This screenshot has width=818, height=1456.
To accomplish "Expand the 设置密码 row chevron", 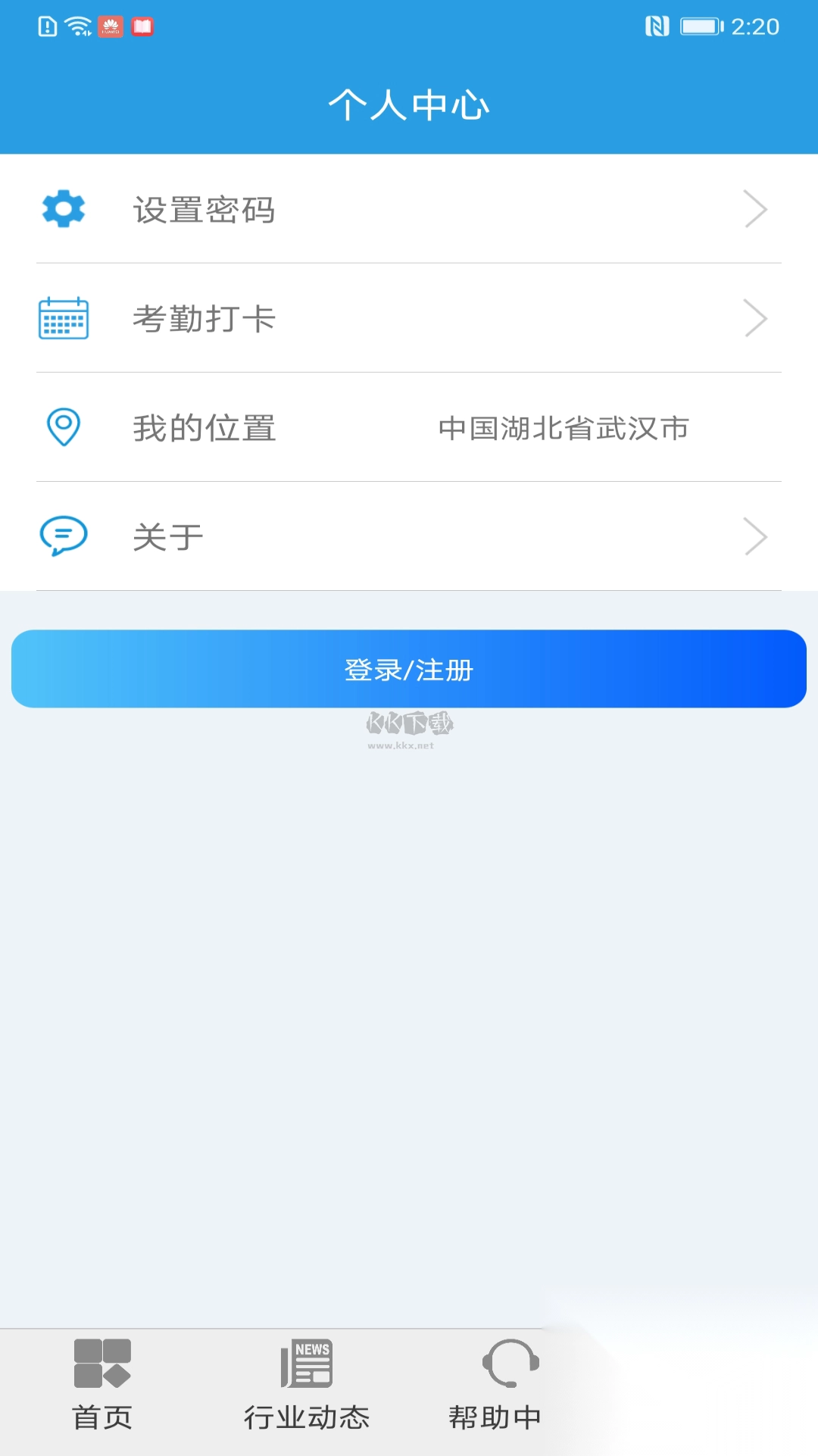I will click(755, 209).
